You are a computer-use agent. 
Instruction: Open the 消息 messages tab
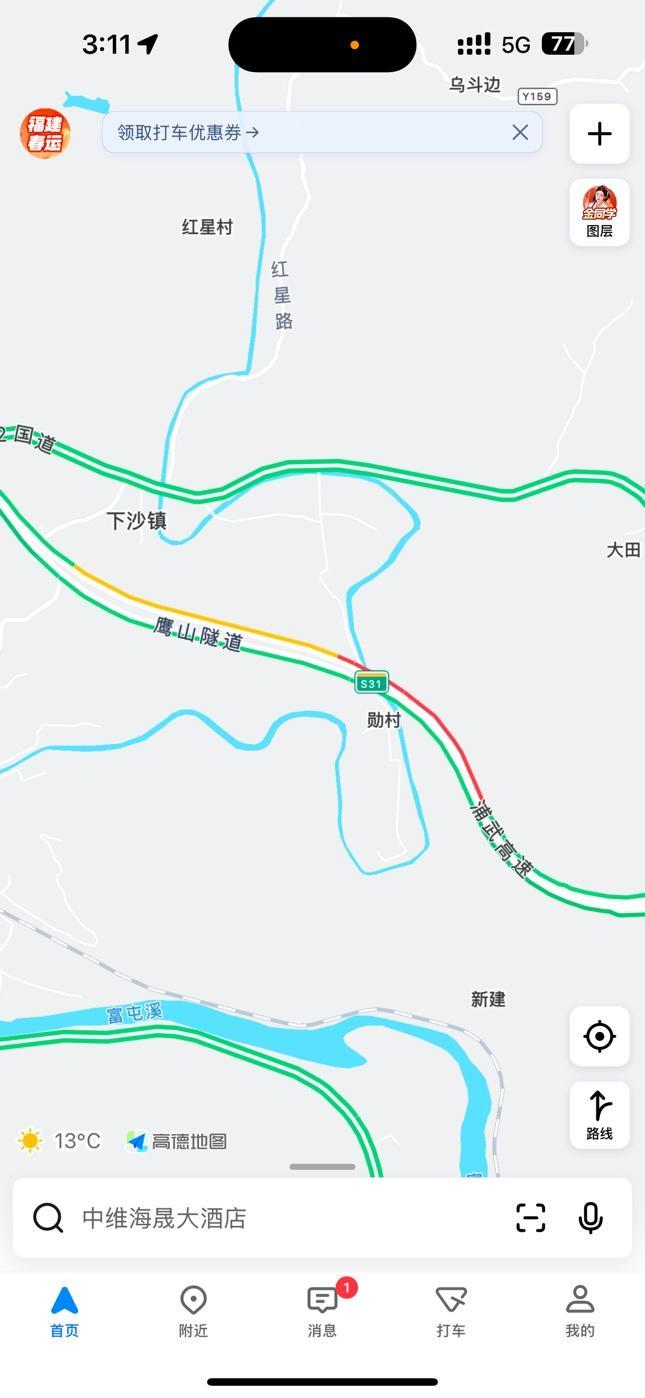point(322,1311)
